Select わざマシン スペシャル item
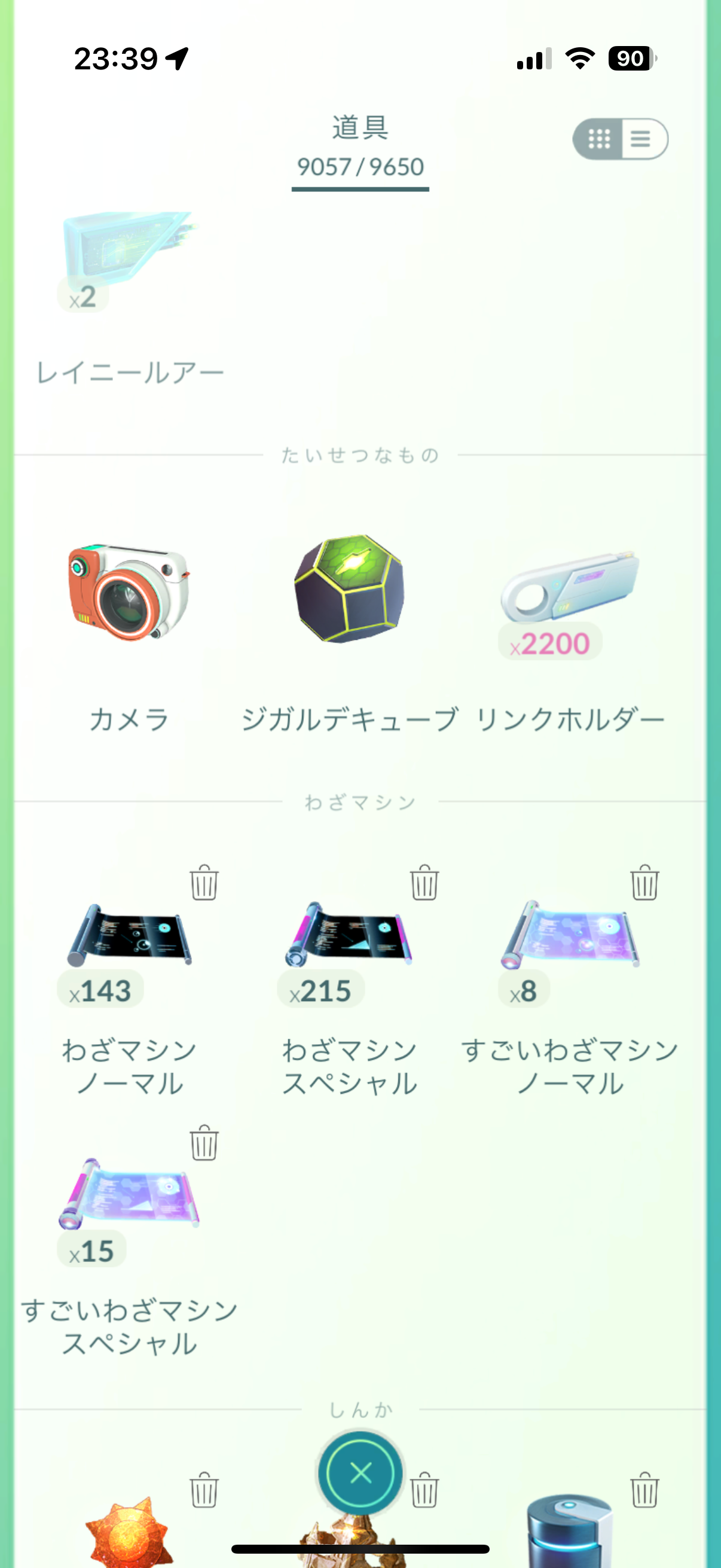The image size is (721, 1568). [x=349, y=938]
